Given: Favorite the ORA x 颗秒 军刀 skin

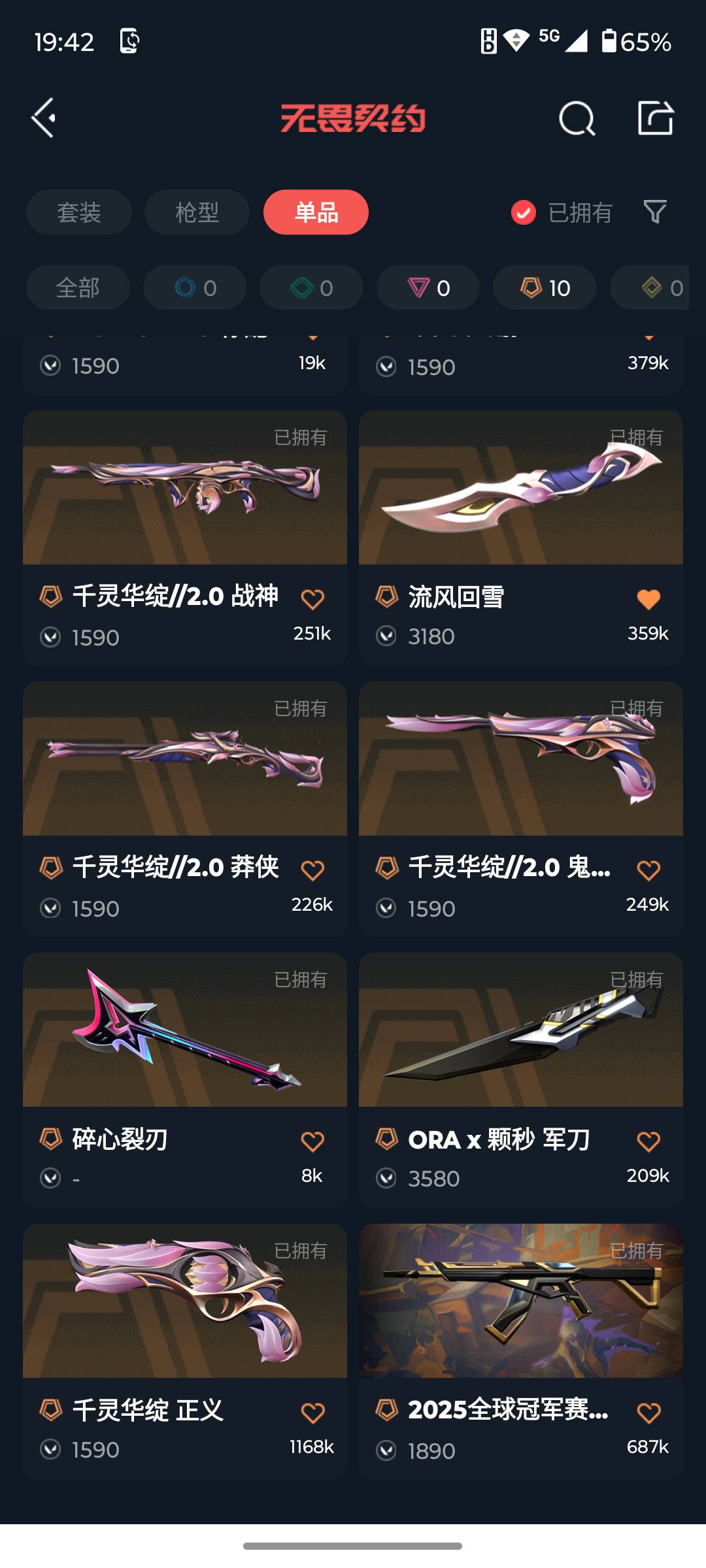Looking at the screenshot, I should pos(648,1141).
